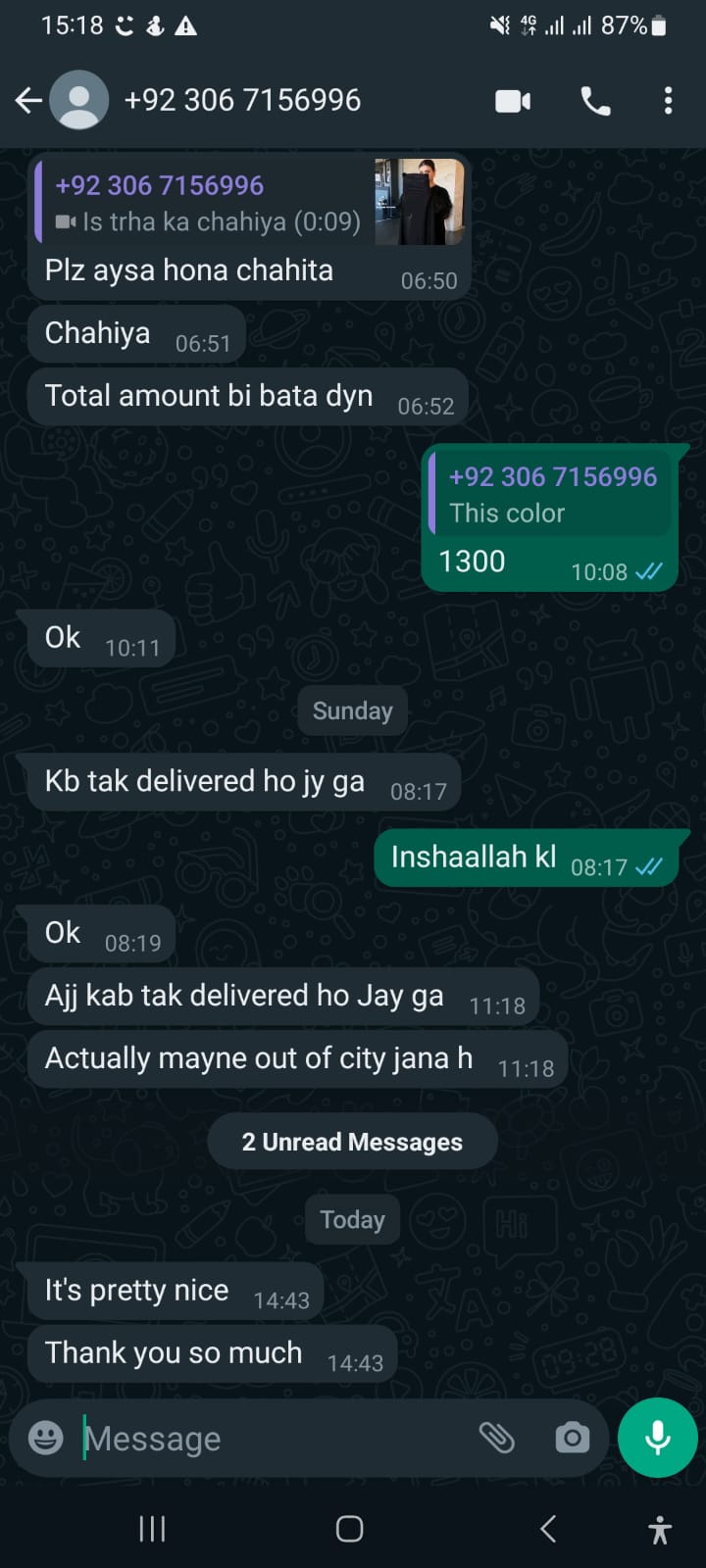Attach a file with the paperclip
This screenshot has height=1568, width=706.
[496, 1438]
